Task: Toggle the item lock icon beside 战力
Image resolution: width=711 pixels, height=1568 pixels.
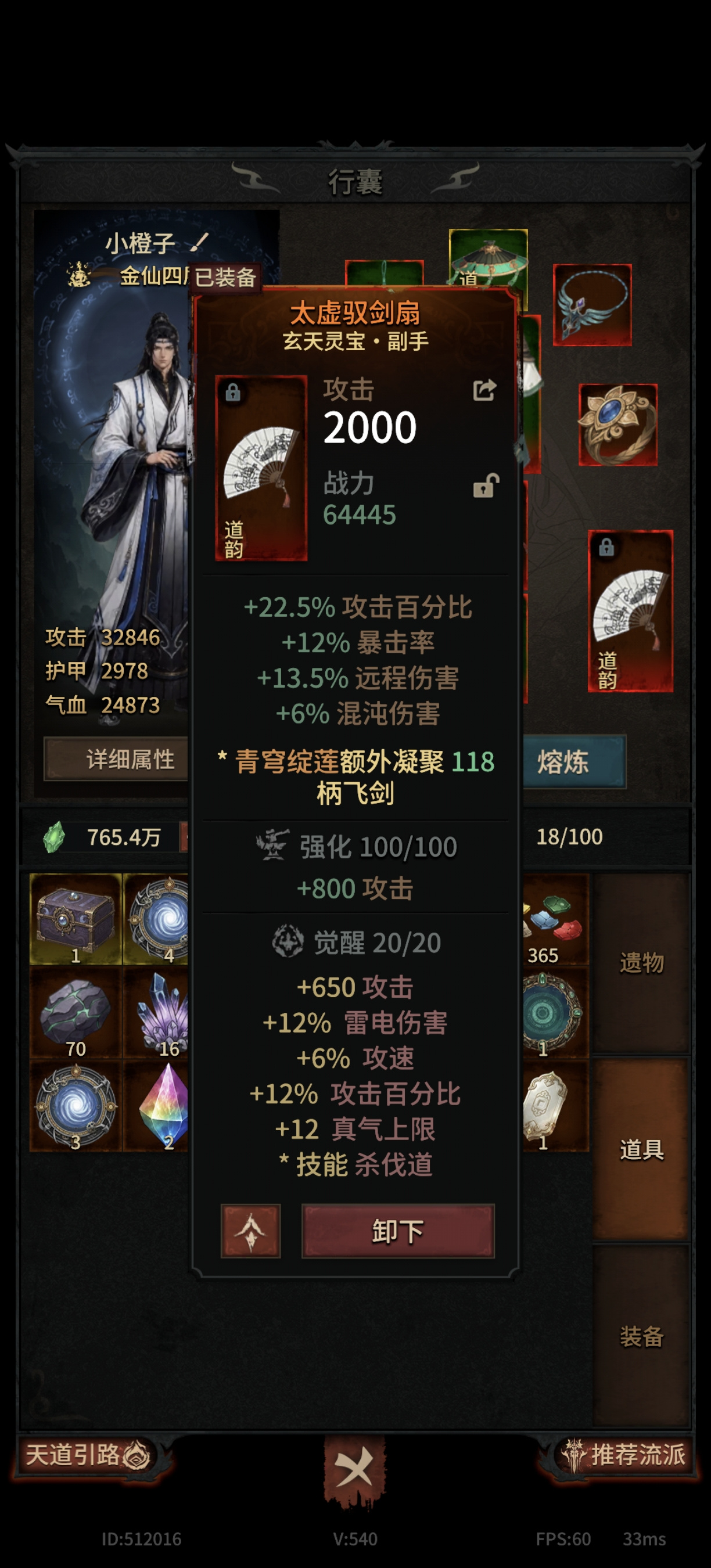Action: point(486,485)
